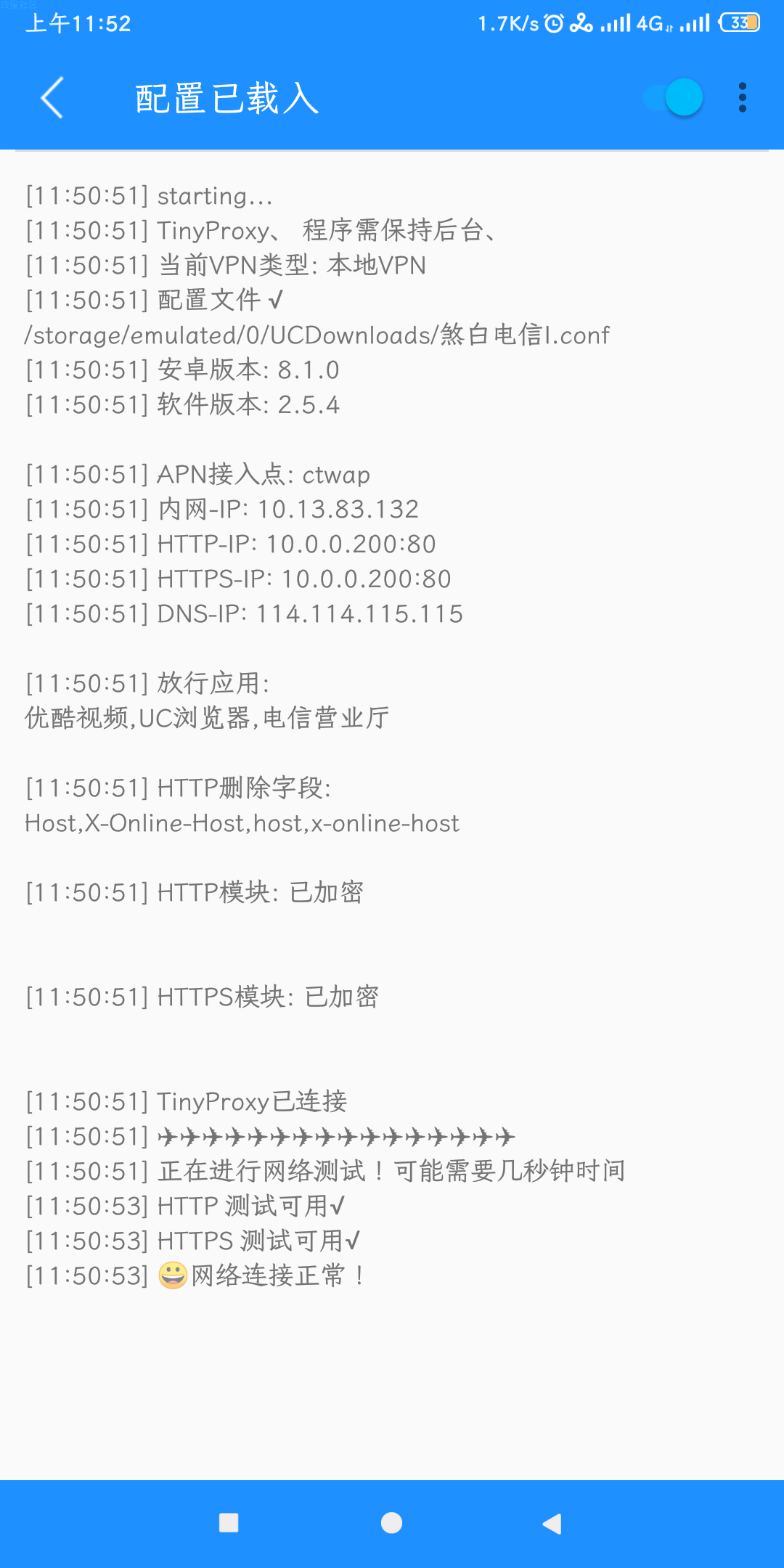This screenshot has width=784, height=1568.
Task: Turn off the TinyProxy connection switch
Action: (674, 97)
